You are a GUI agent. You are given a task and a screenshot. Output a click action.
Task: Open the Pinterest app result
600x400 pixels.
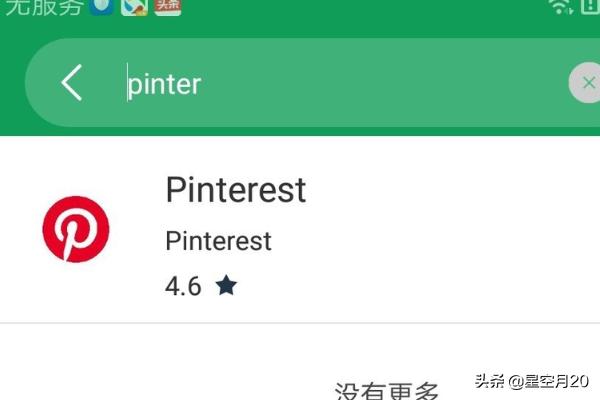(x=300, y=230)
